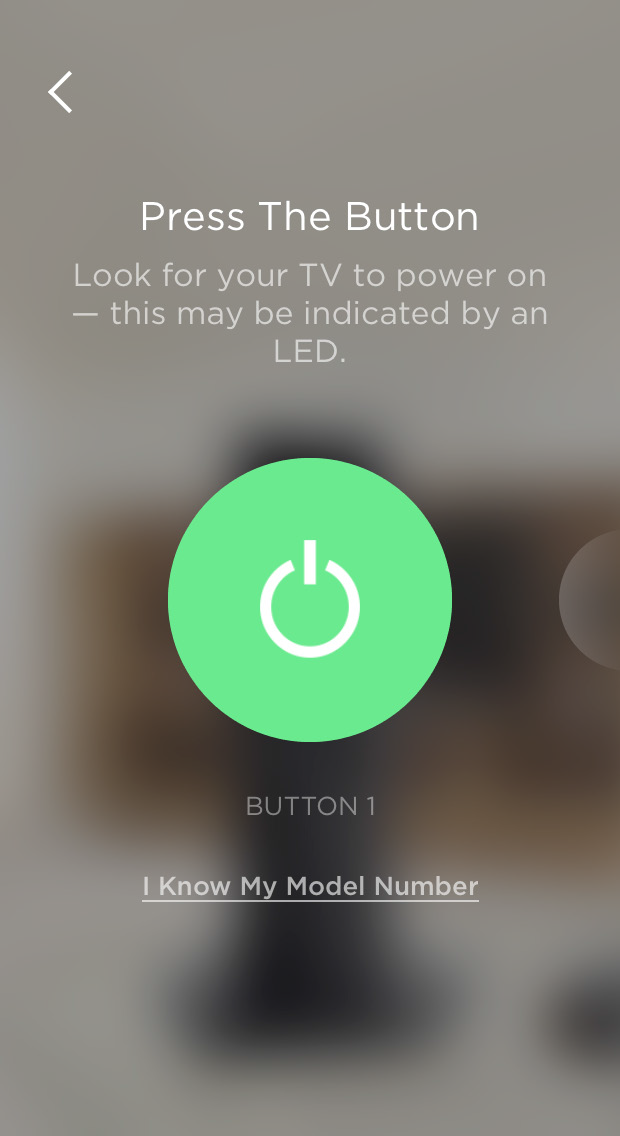
Task: Select the next button circle at right edge
Action: click(590, 600)
